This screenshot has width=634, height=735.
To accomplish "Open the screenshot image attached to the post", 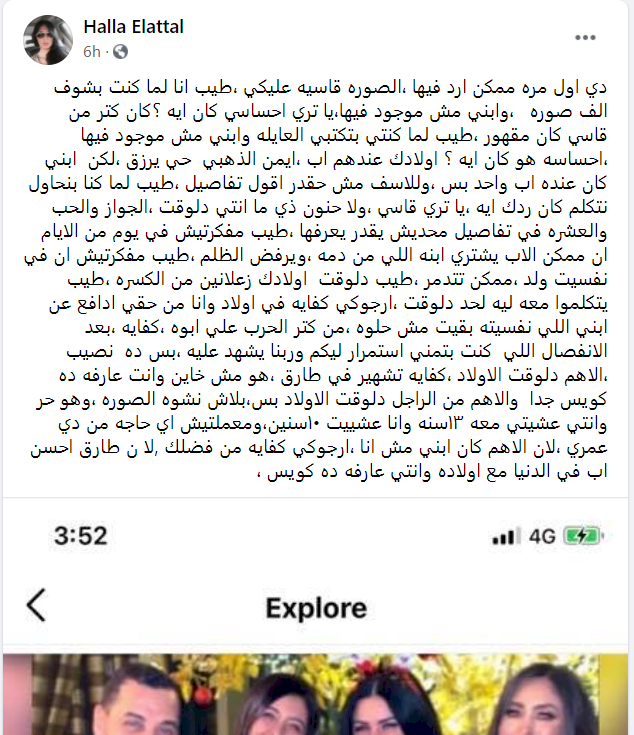I will (316, 620).
